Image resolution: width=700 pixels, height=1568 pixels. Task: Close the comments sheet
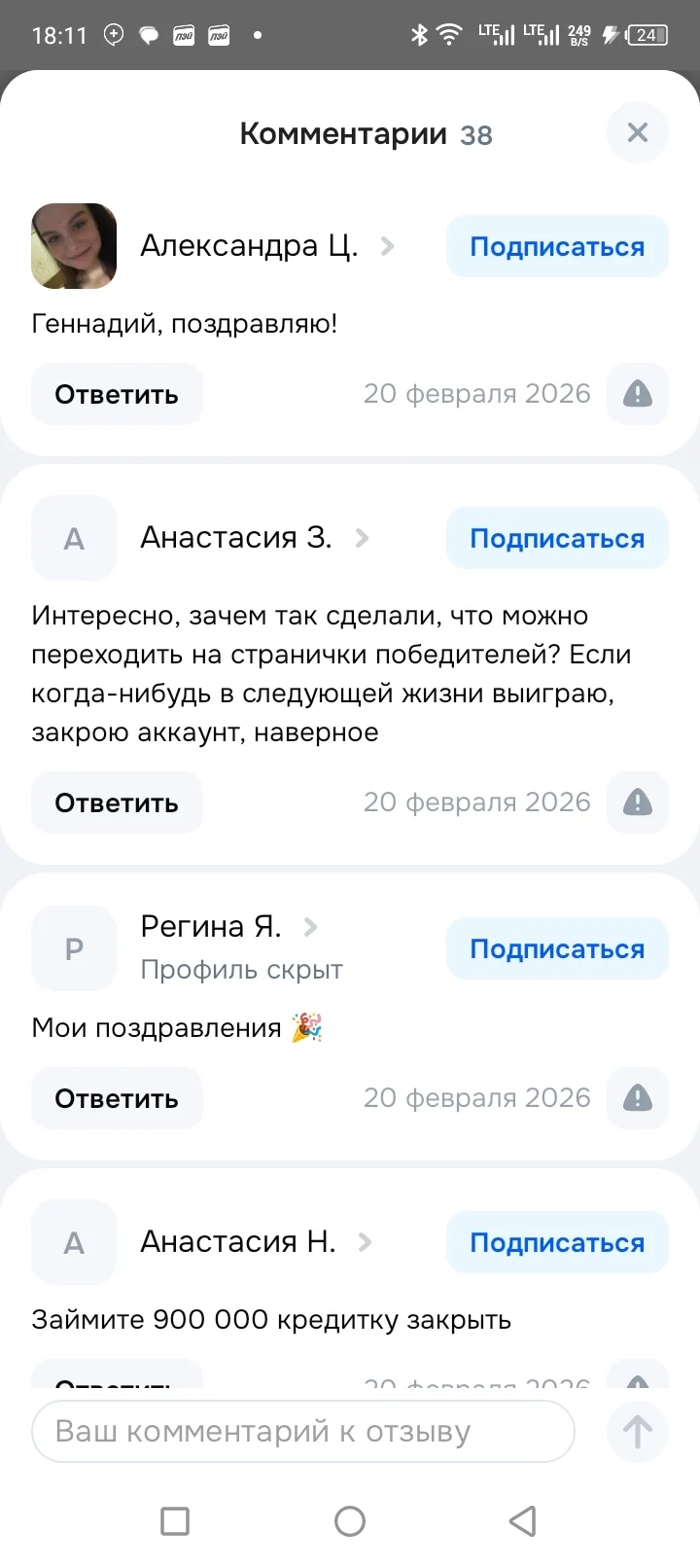click(x=638, y=132)
